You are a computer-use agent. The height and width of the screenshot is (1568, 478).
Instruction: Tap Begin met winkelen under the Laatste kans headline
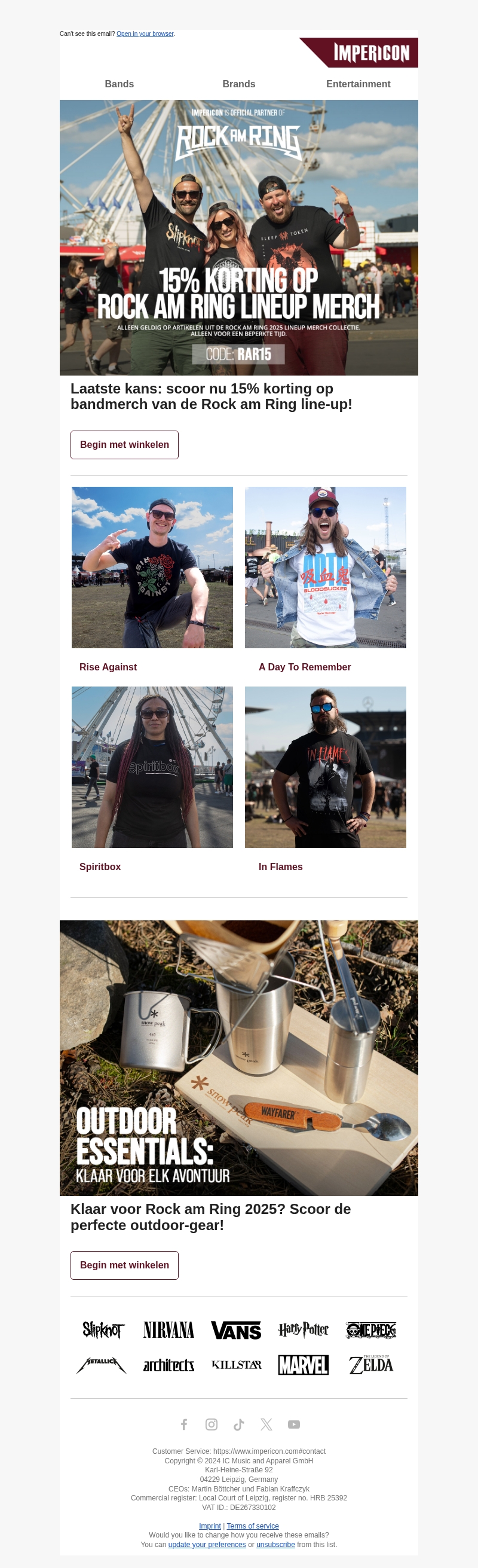[124, 445]
